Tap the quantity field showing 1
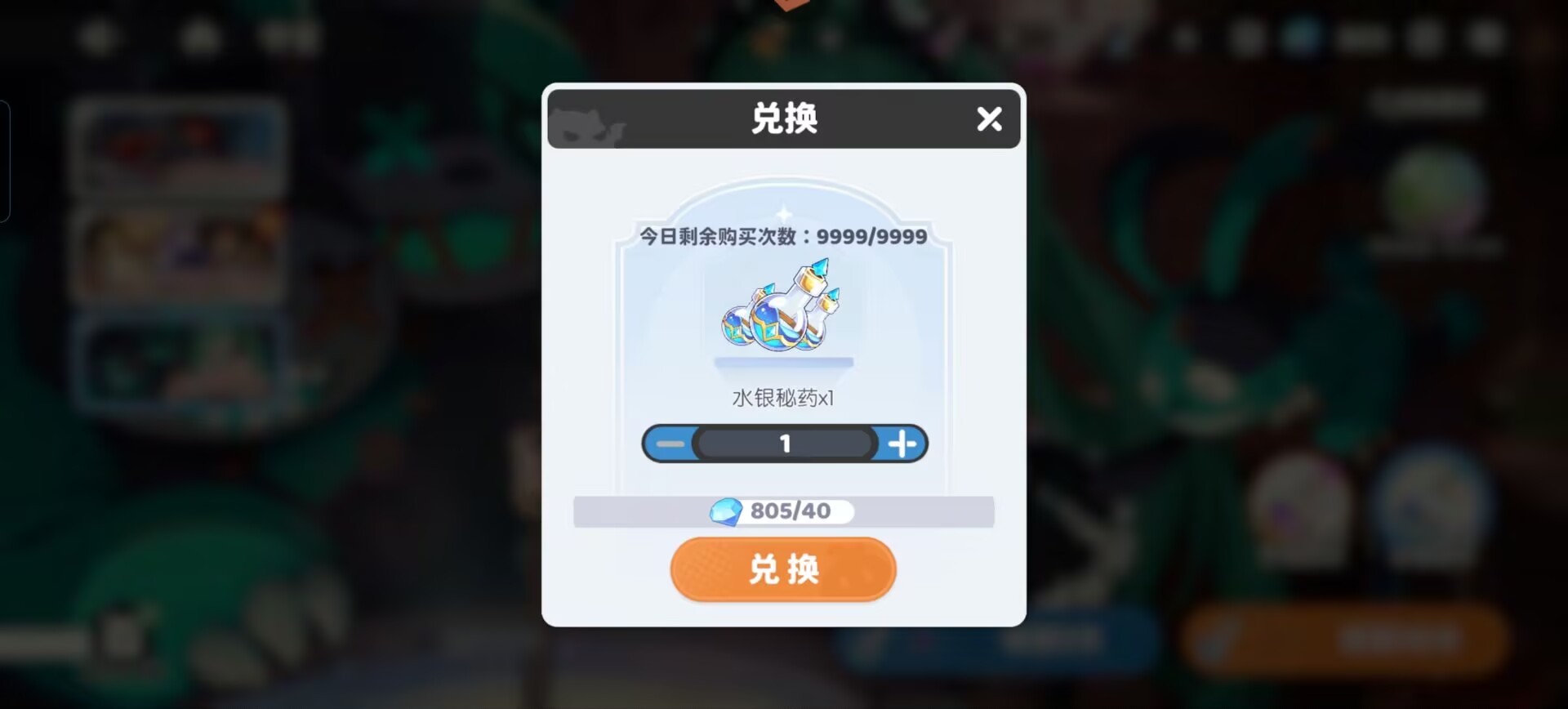Viewport: 1568px width, 709px height. (x=785, y=444)
